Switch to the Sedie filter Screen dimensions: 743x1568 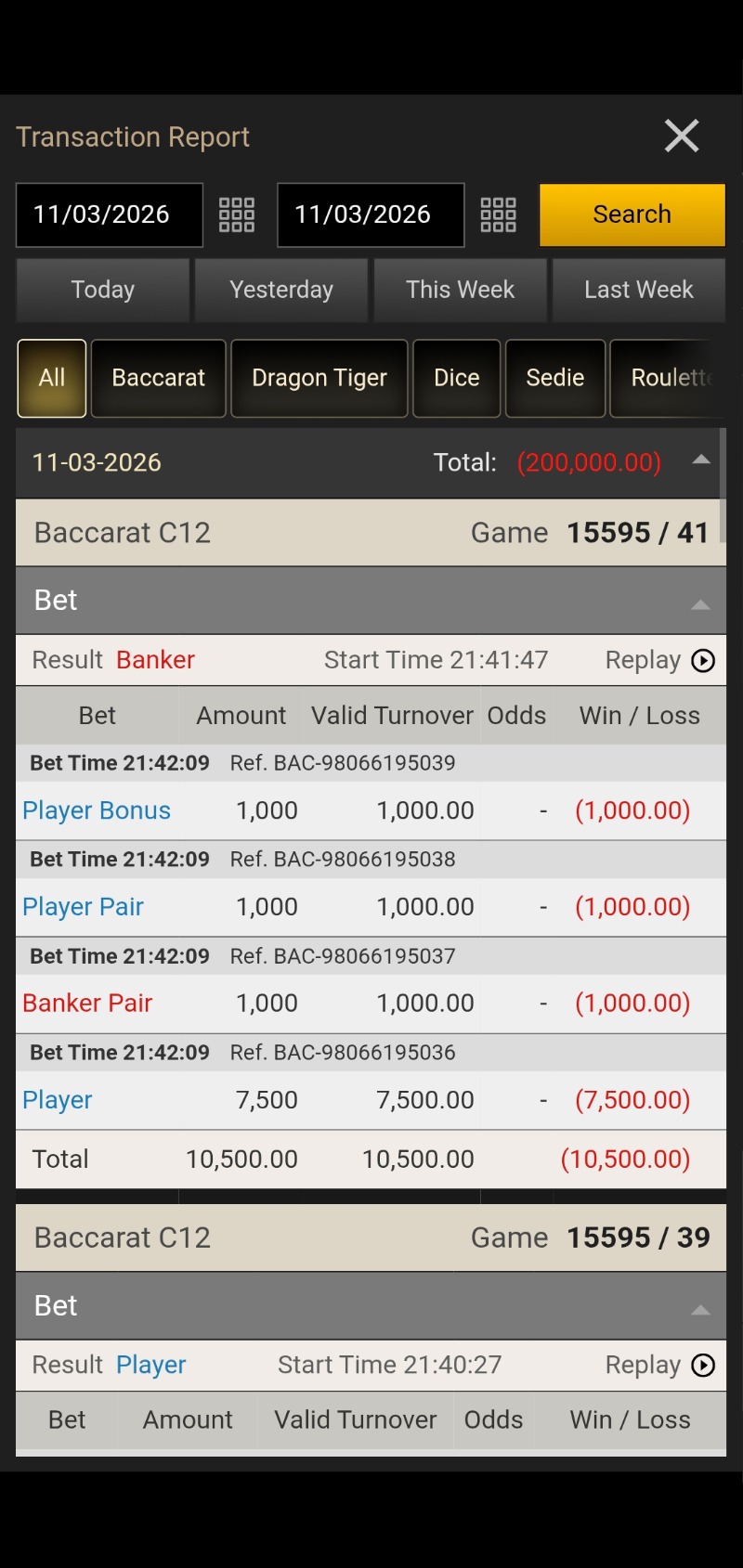click(555, 378)
